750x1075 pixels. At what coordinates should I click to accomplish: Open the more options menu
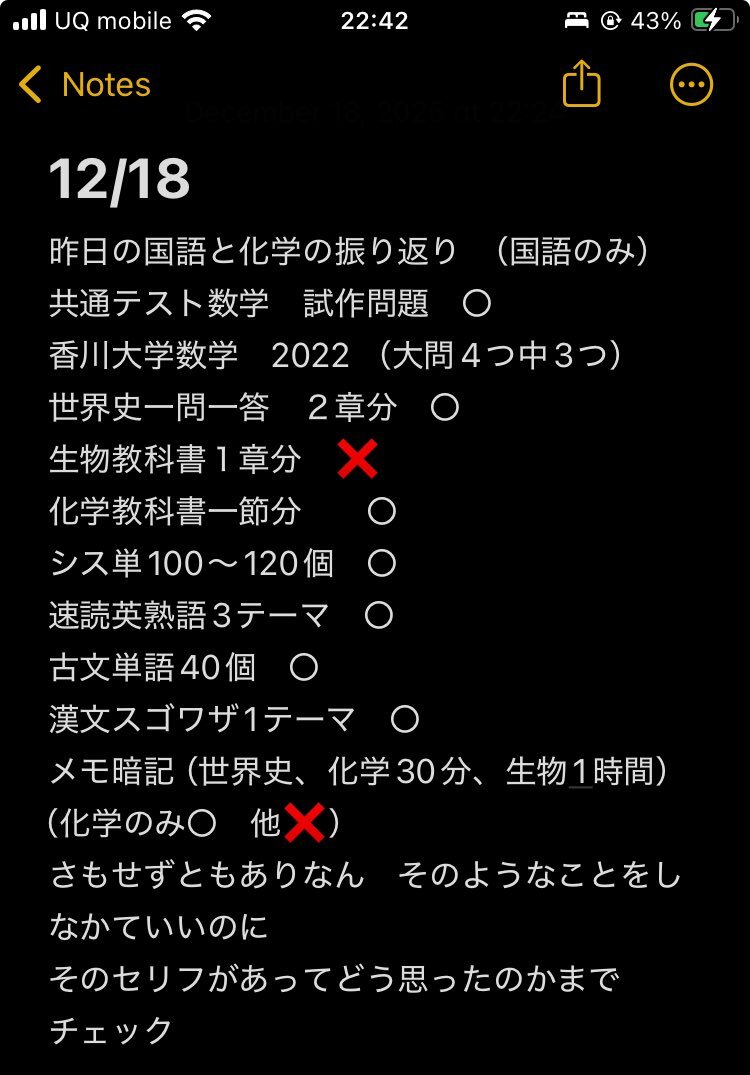[691, 85]
